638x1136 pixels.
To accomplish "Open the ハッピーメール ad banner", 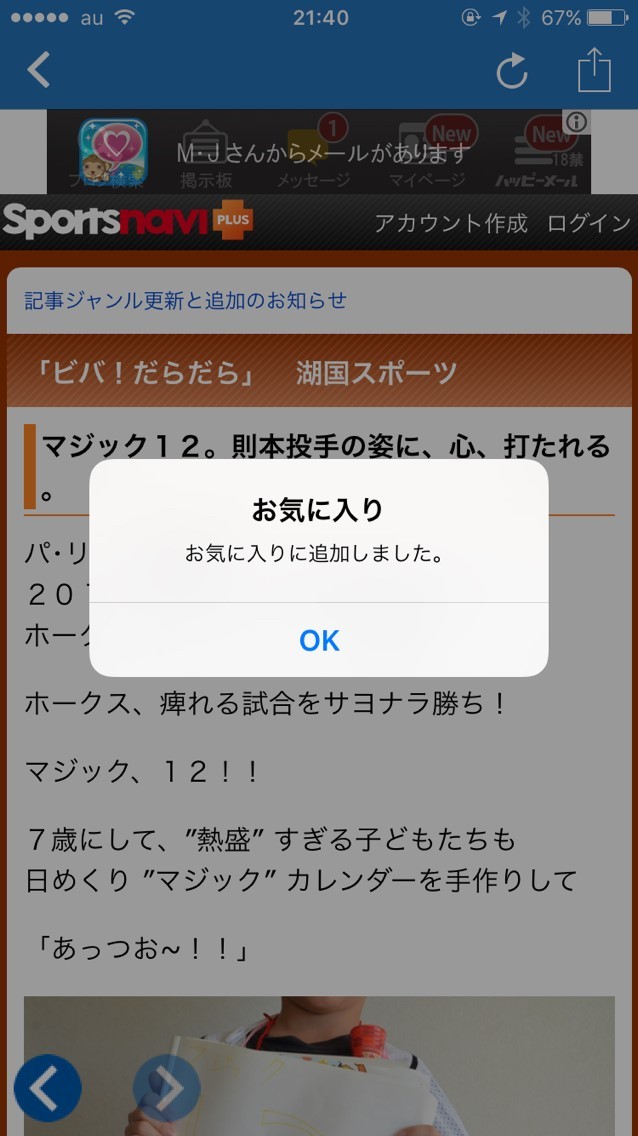I will 318,153.
